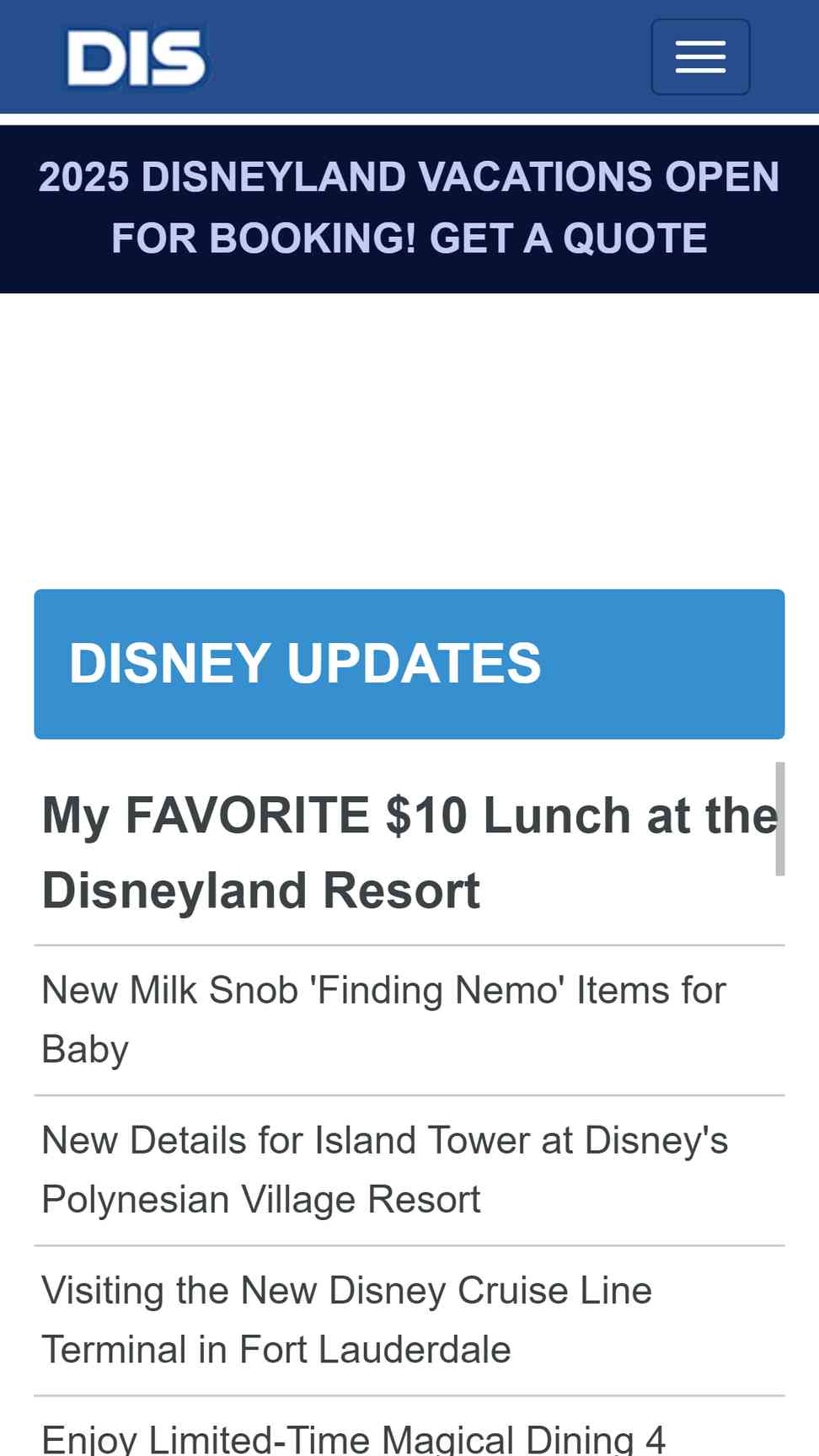
Task: Open the 2025 Disneyland vacations quote banner
Action: [409, 207]
